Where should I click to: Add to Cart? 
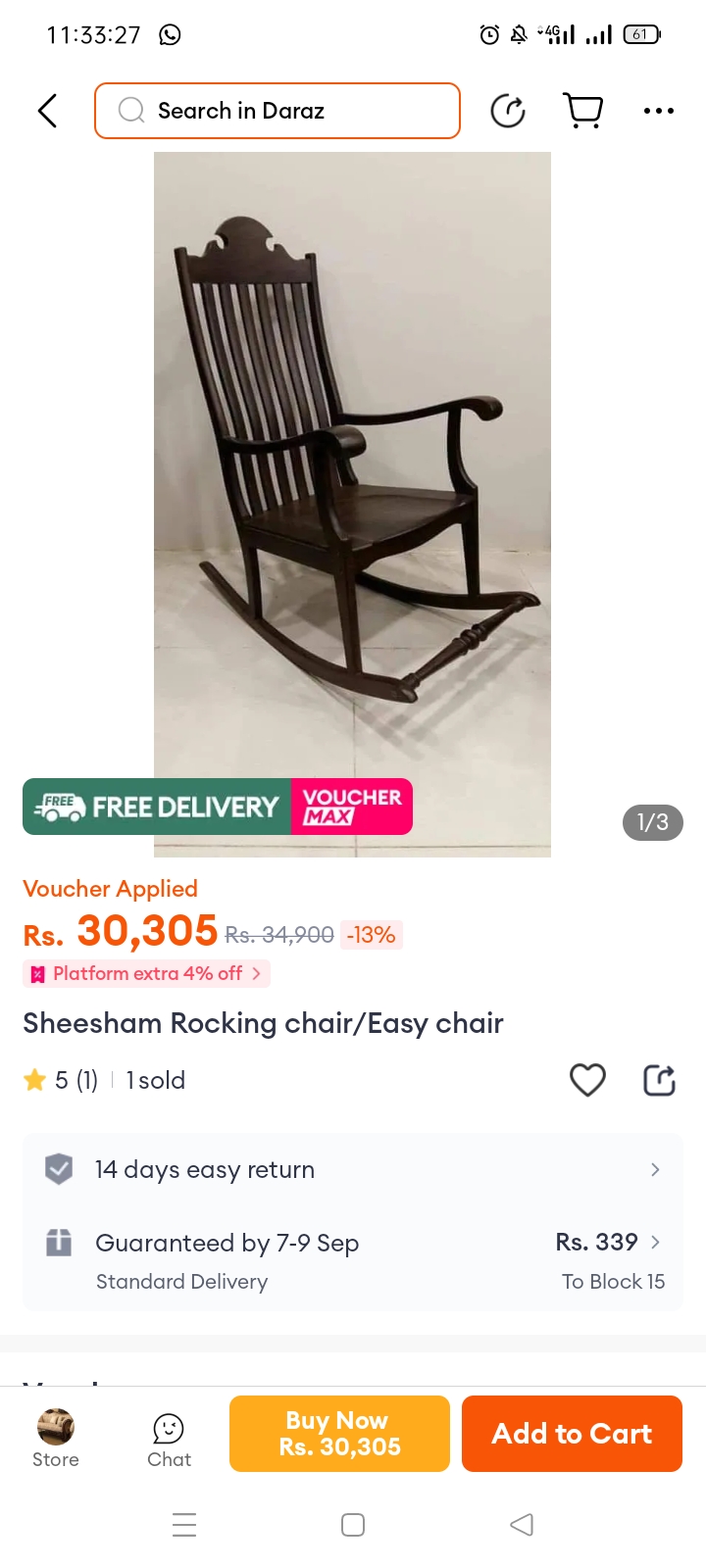pos(572,1434)
